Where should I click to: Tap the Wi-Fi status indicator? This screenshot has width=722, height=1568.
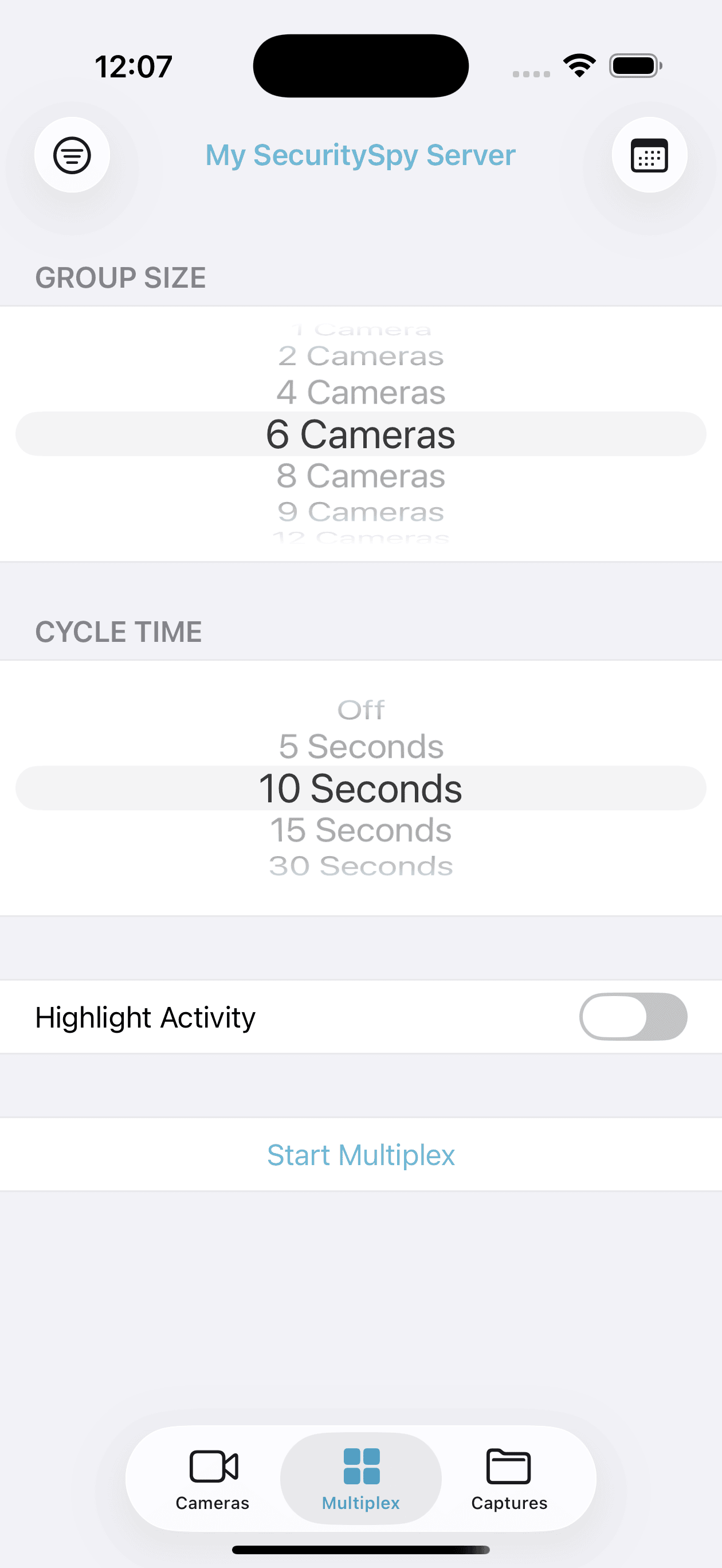578,65
